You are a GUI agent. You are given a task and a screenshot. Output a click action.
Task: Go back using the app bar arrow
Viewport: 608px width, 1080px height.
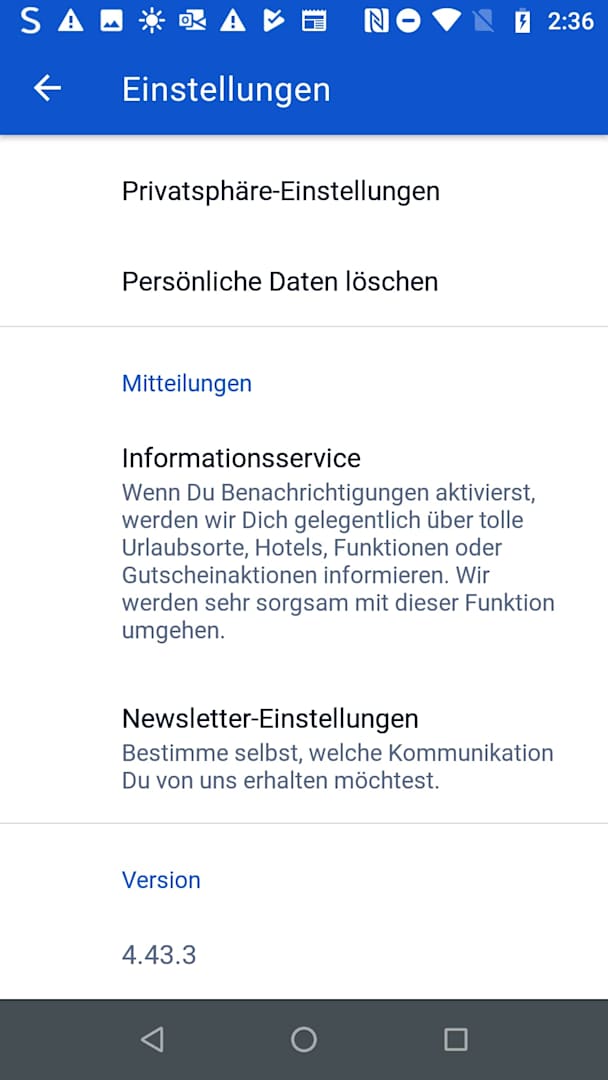47,89
